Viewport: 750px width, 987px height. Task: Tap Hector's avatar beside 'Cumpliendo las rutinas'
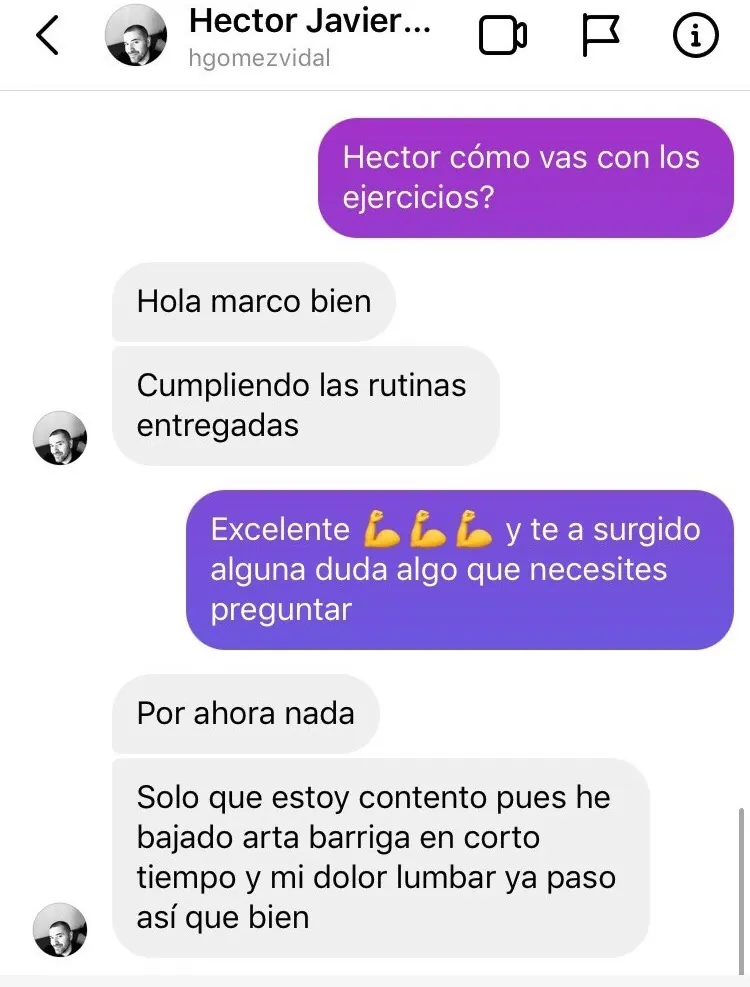coord(61,438)
